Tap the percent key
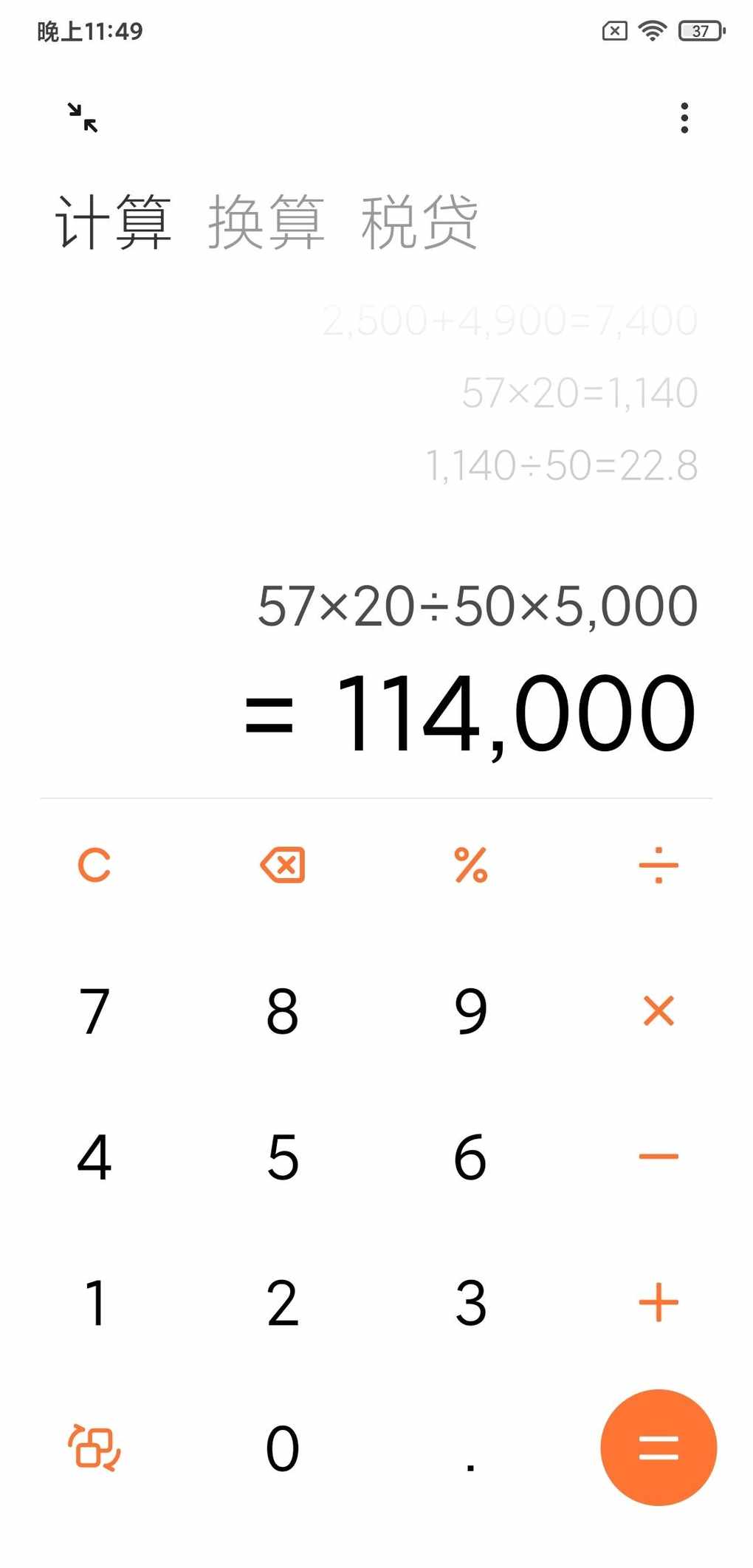Image resolution: width=753 pixels, height=1568 pixels. pyautogui.click(x=471, y=865)
